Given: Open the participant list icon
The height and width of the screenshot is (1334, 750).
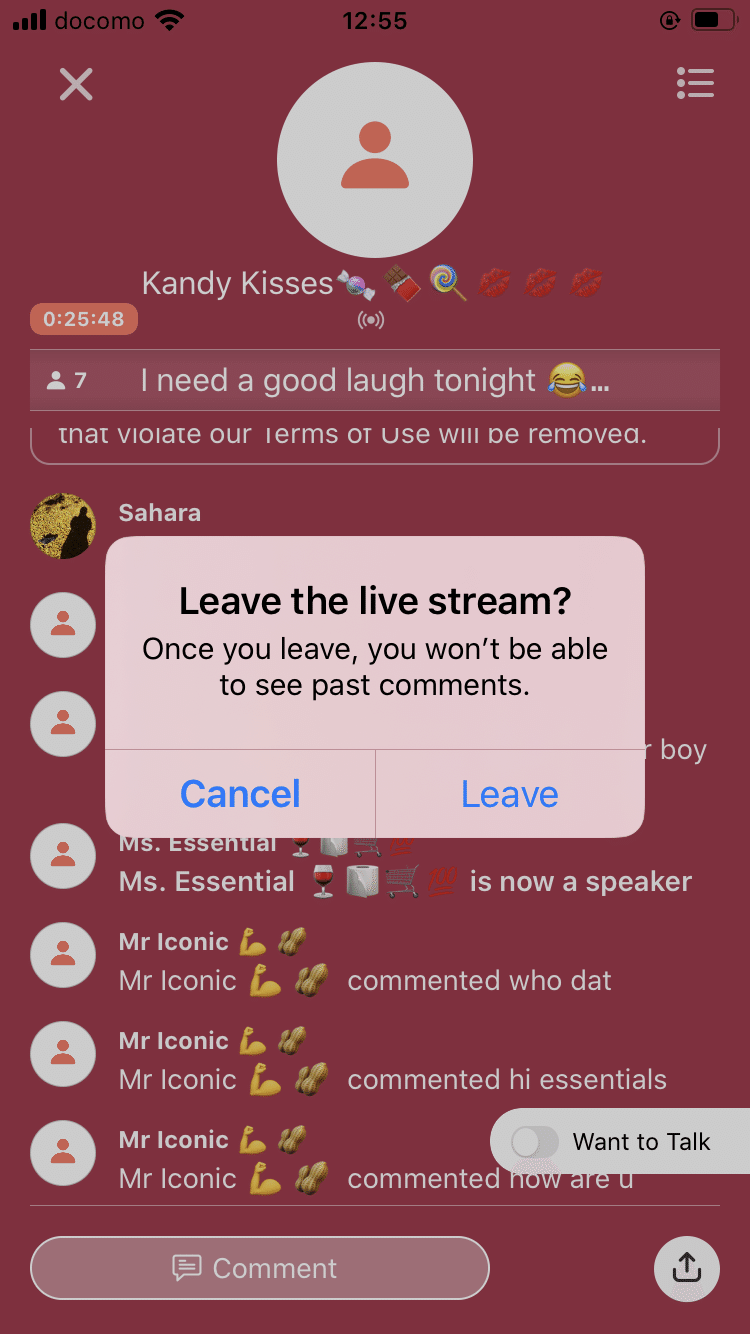Looking at the screenshot, I should point(695,84).
